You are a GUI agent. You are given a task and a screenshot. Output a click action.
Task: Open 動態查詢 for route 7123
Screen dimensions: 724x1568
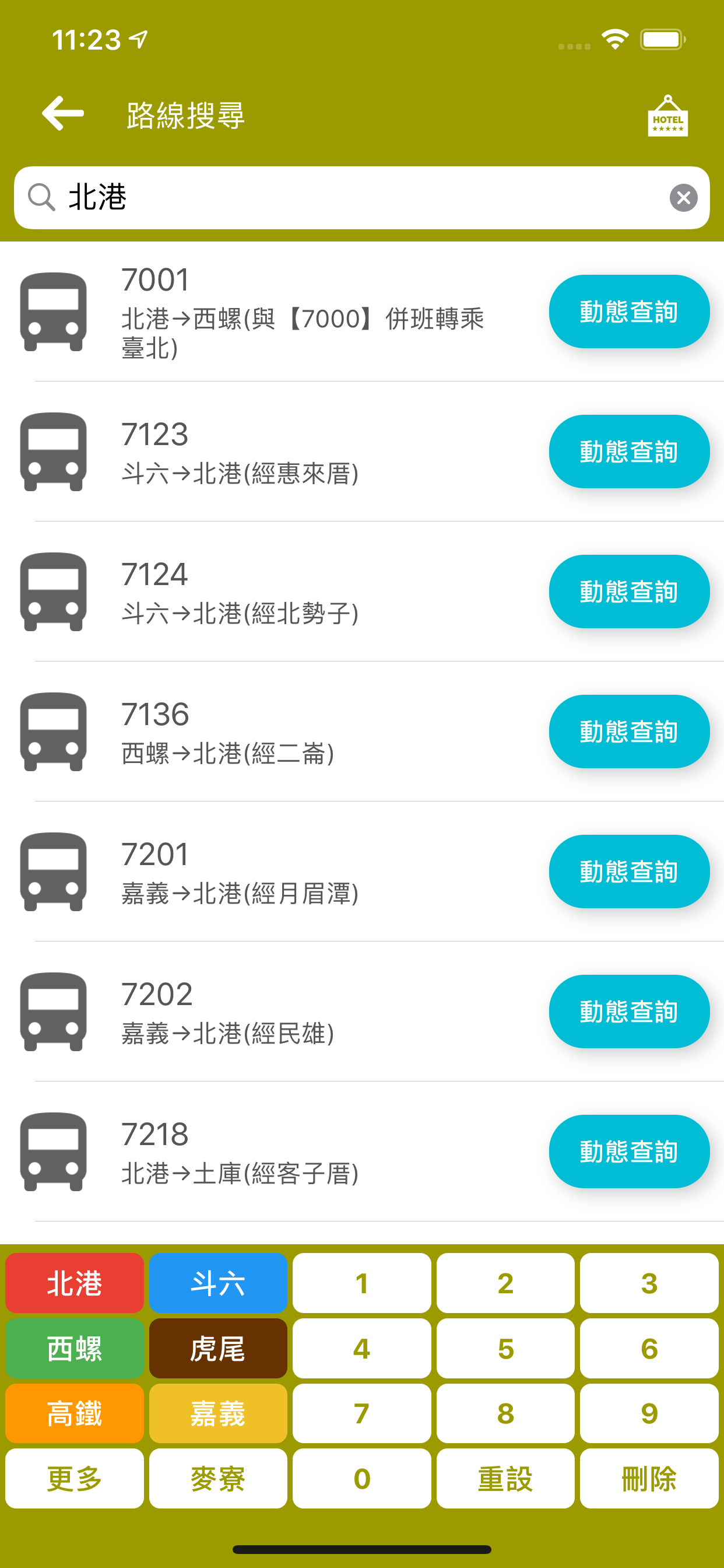629,452
